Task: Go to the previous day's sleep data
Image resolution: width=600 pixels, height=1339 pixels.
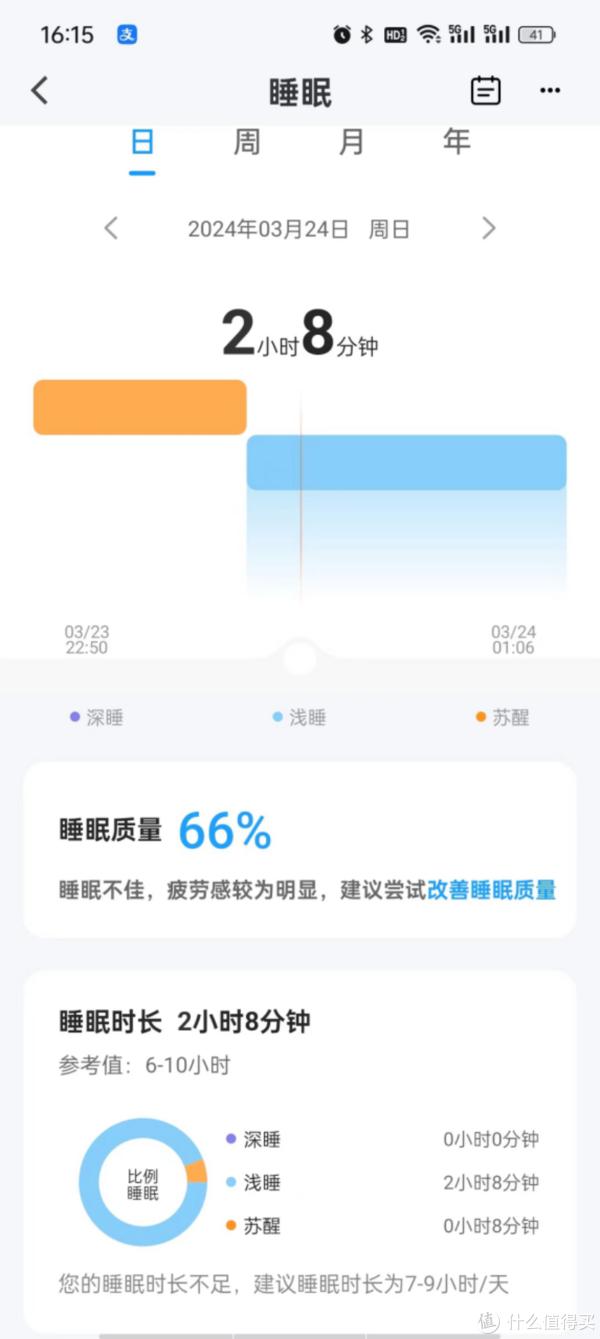Action: click(x=111, y=229)
